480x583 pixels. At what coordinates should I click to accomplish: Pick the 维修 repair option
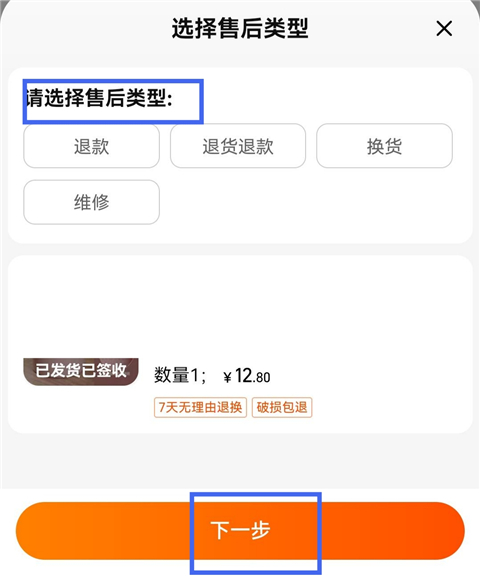click(91, 202)
